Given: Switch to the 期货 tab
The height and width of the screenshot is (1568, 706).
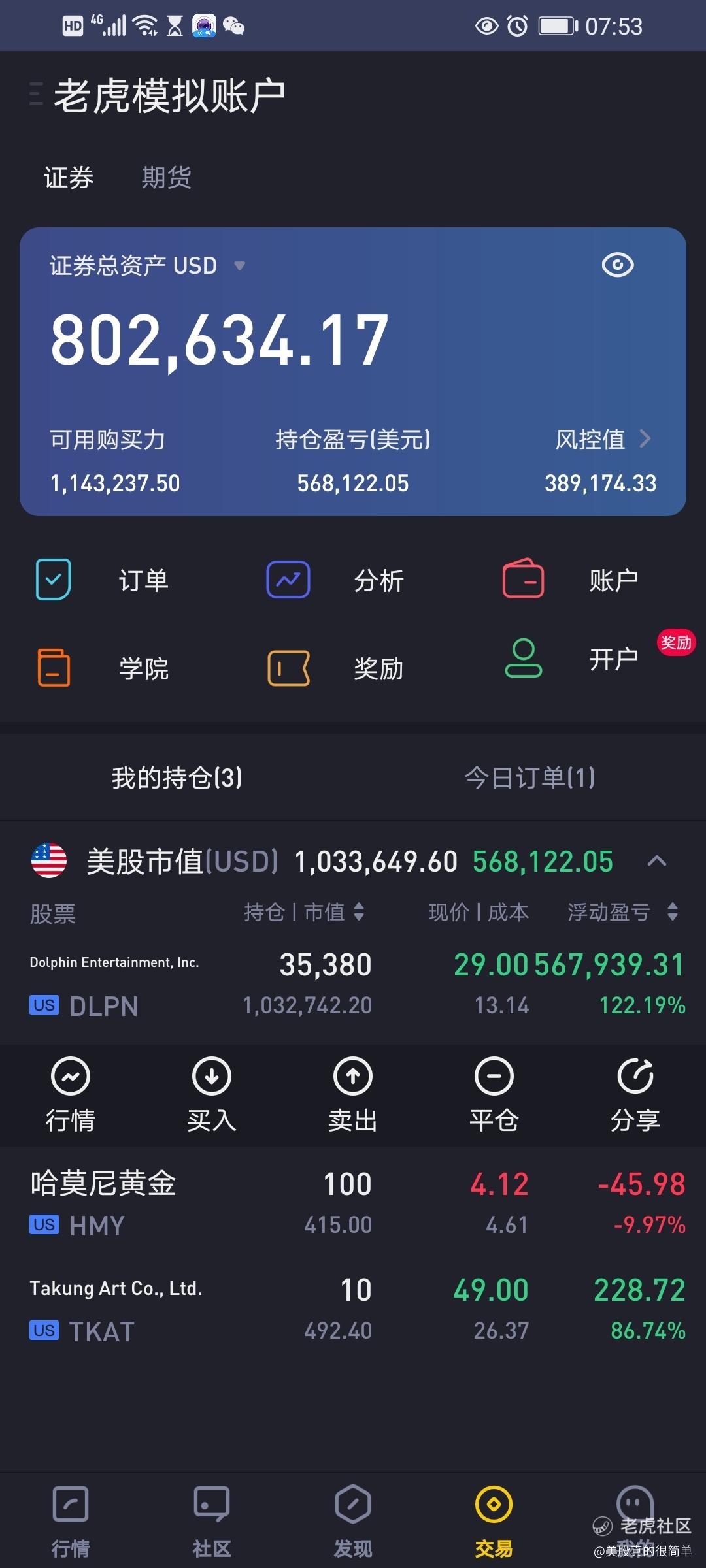Looking at the screenshot, I should 166,177.
